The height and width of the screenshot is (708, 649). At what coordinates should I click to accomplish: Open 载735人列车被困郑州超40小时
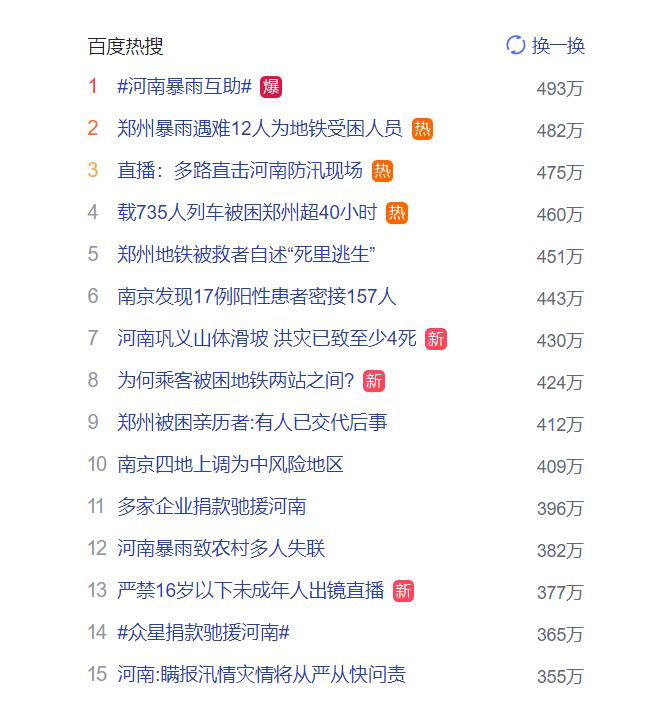[x=247, y=213]
